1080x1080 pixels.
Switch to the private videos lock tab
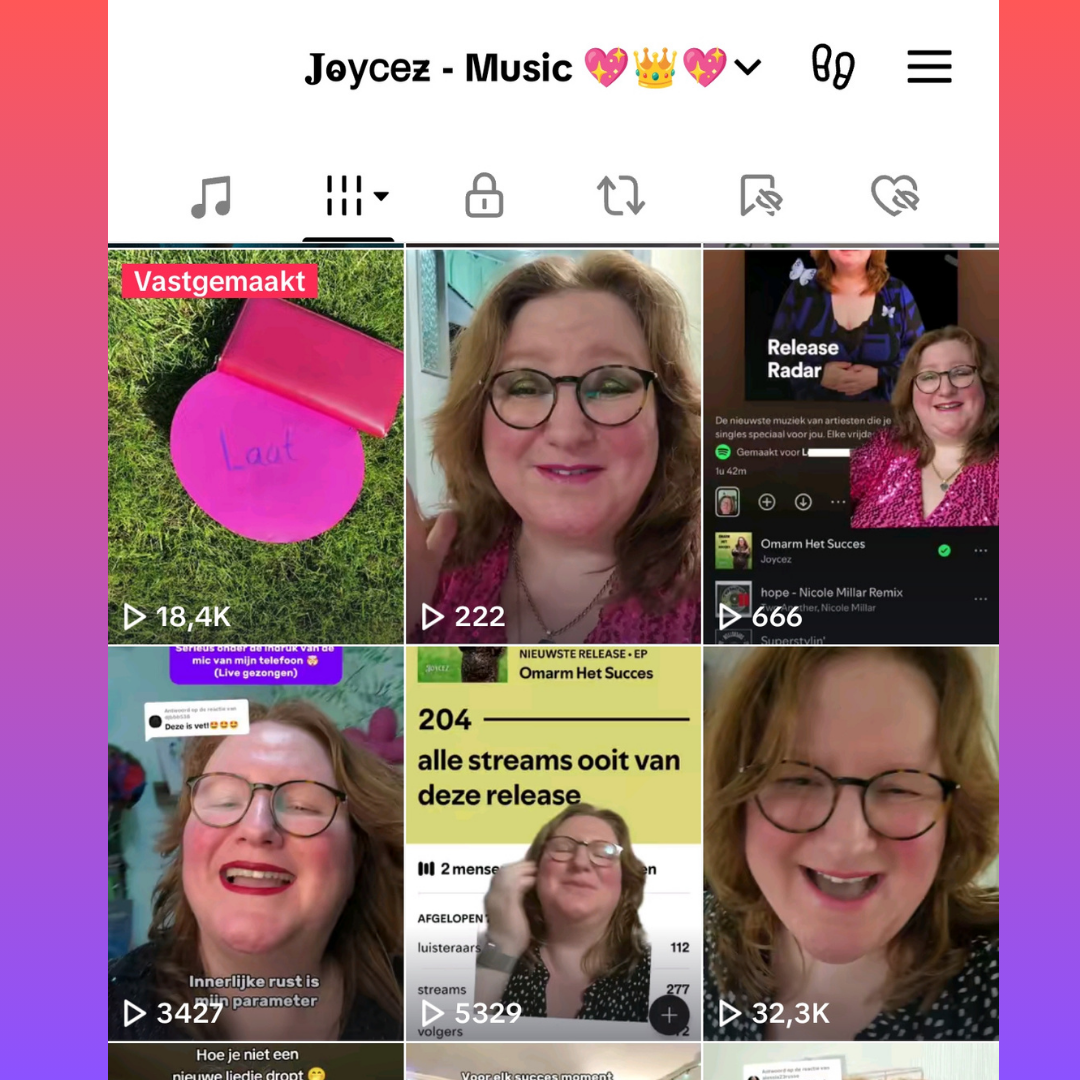484,196
